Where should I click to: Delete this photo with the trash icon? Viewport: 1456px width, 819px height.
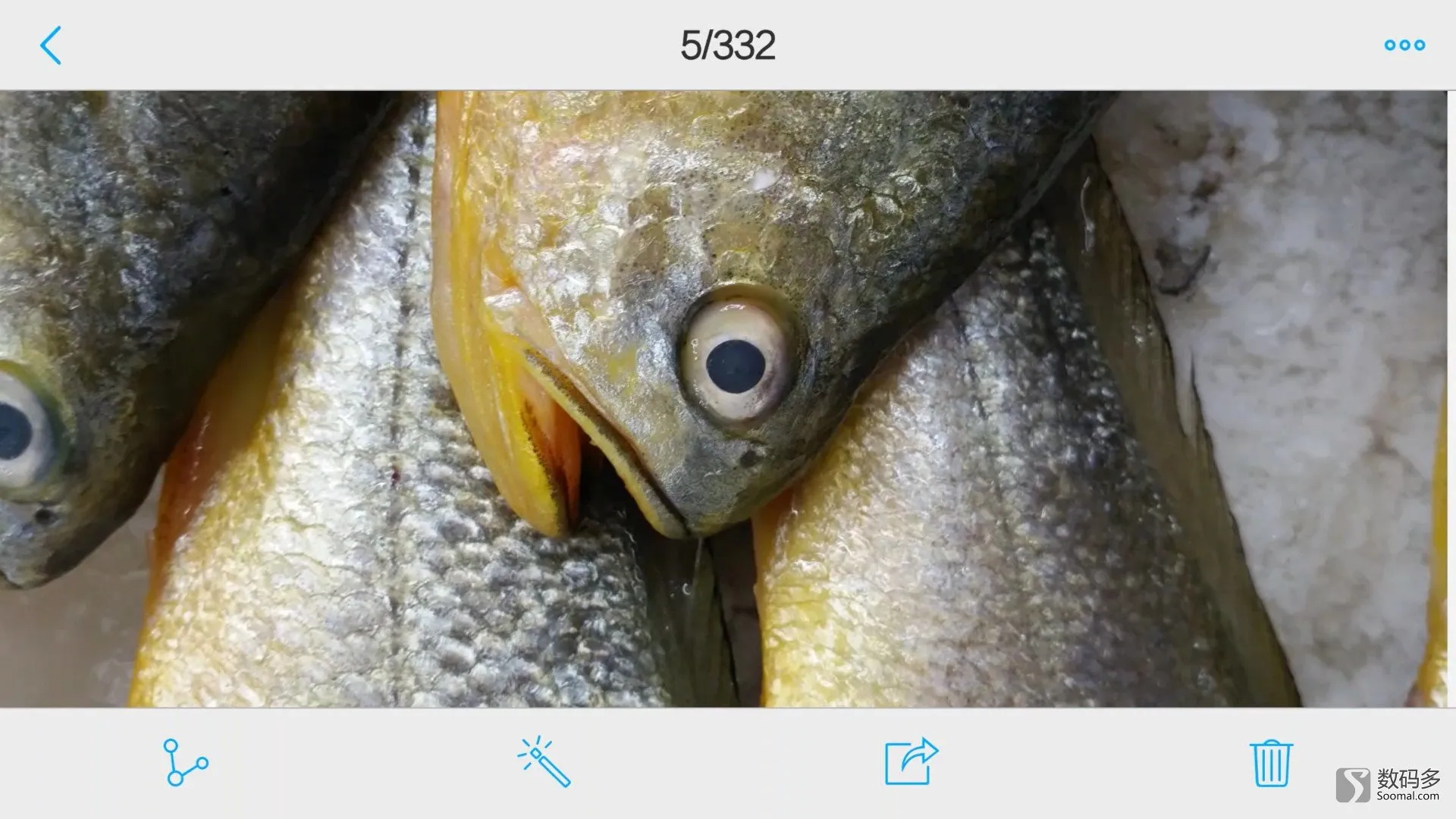click(1270, 763)
